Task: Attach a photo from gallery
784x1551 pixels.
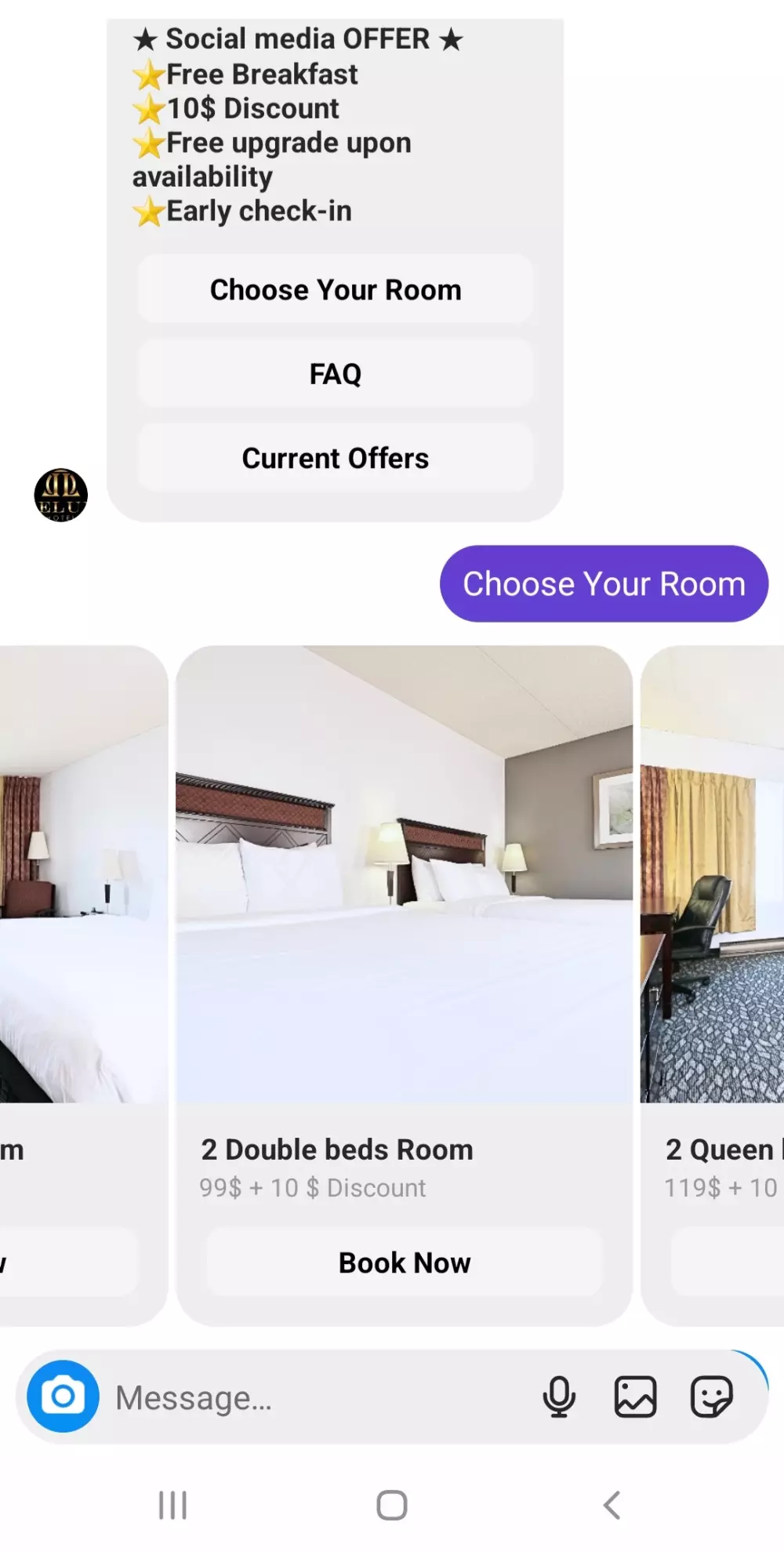Action: pos(634,1397)
